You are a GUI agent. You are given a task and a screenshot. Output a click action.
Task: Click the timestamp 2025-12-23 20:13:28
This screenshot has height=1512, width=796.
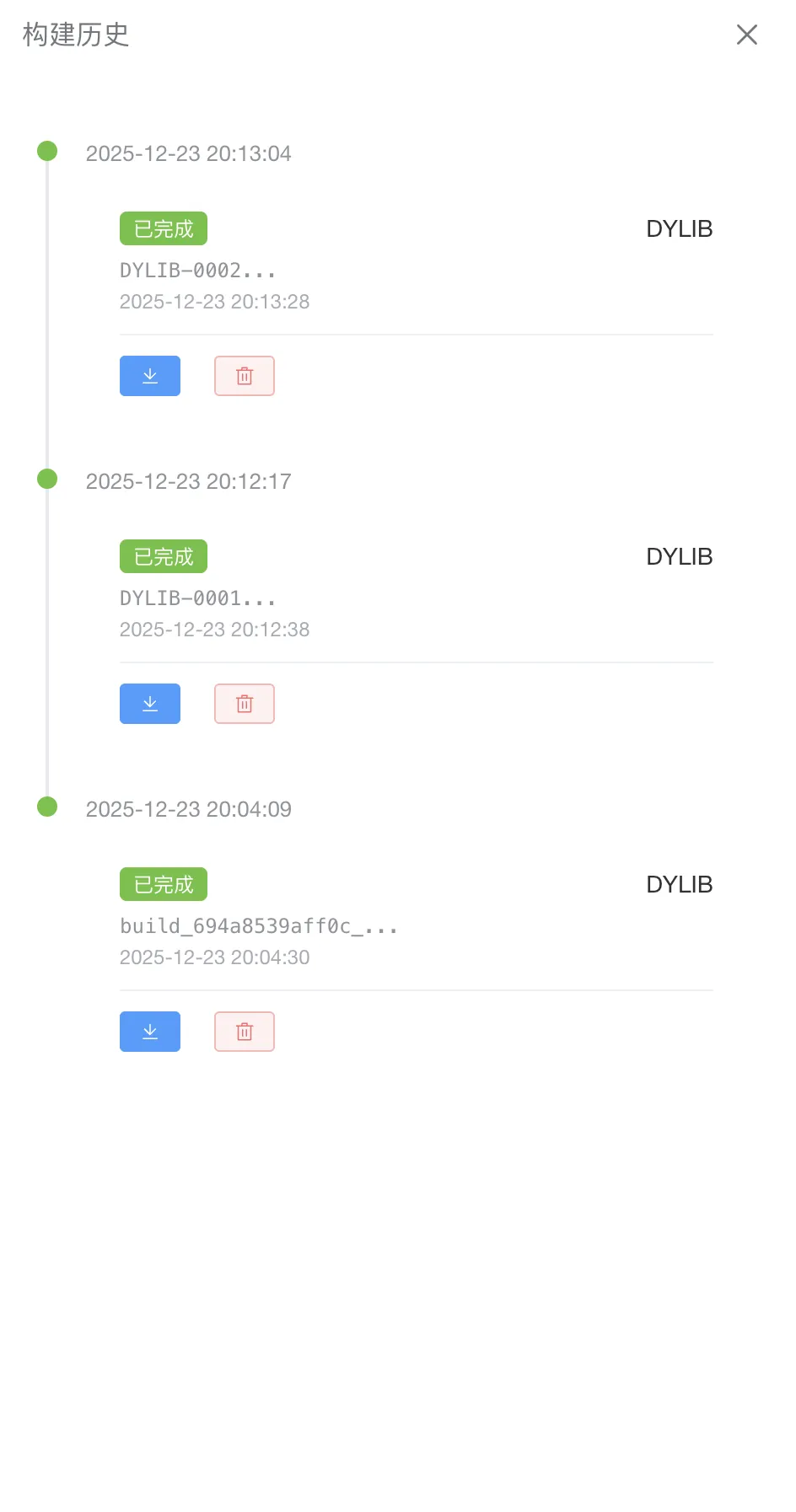214,302
